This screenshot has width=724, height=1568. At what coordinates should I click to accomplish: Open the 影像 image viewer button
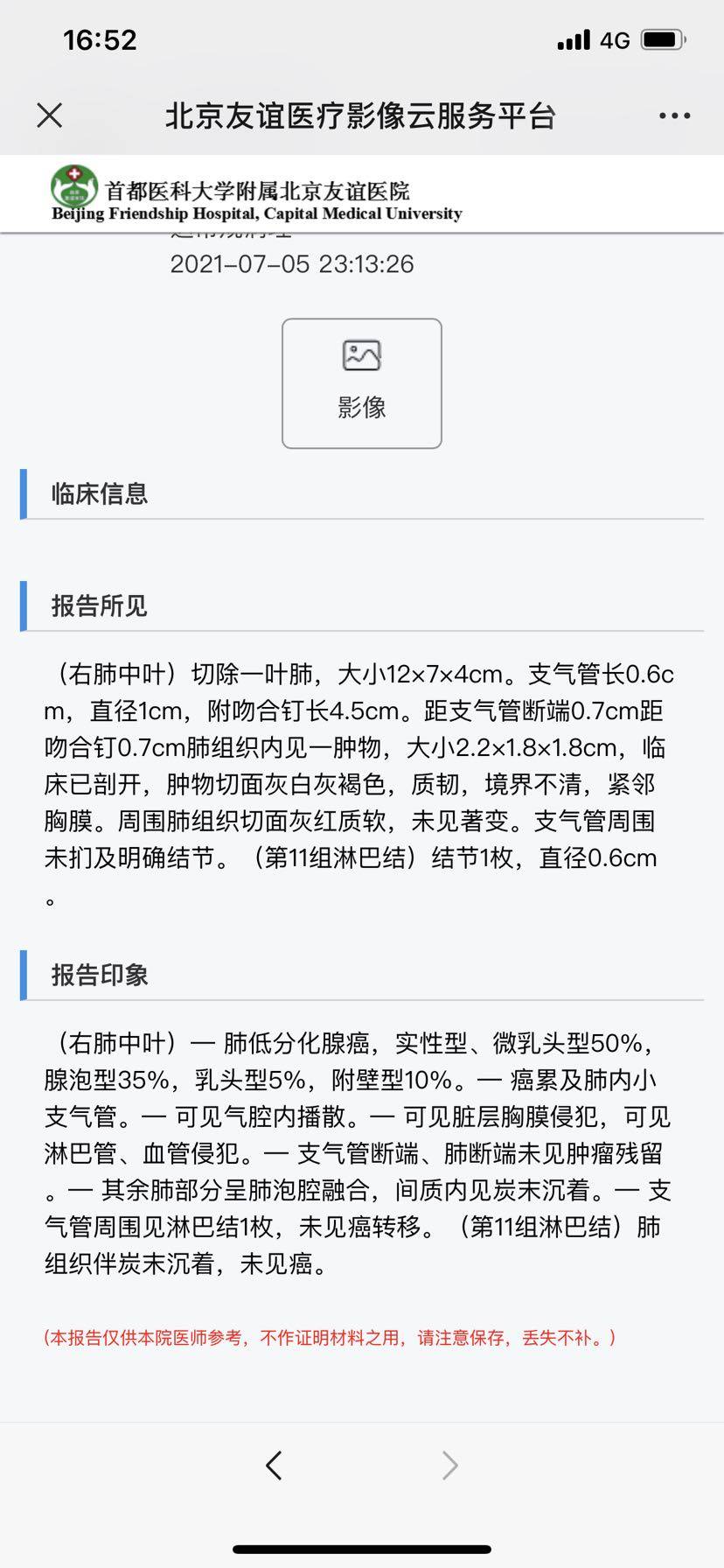(361, 383)
